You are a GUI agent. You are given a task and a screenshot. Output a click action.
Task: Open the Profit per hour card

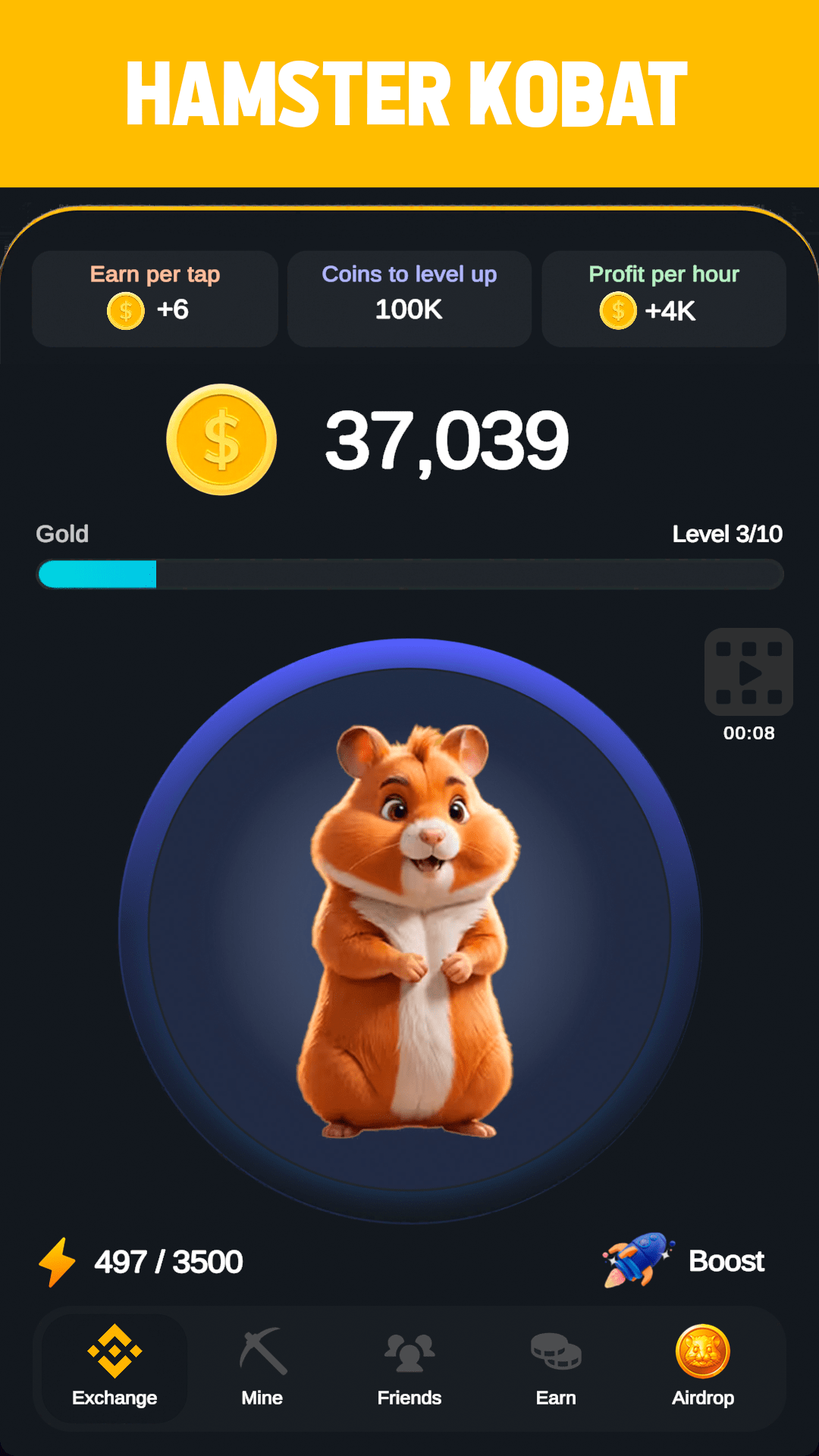coord(664,298)
